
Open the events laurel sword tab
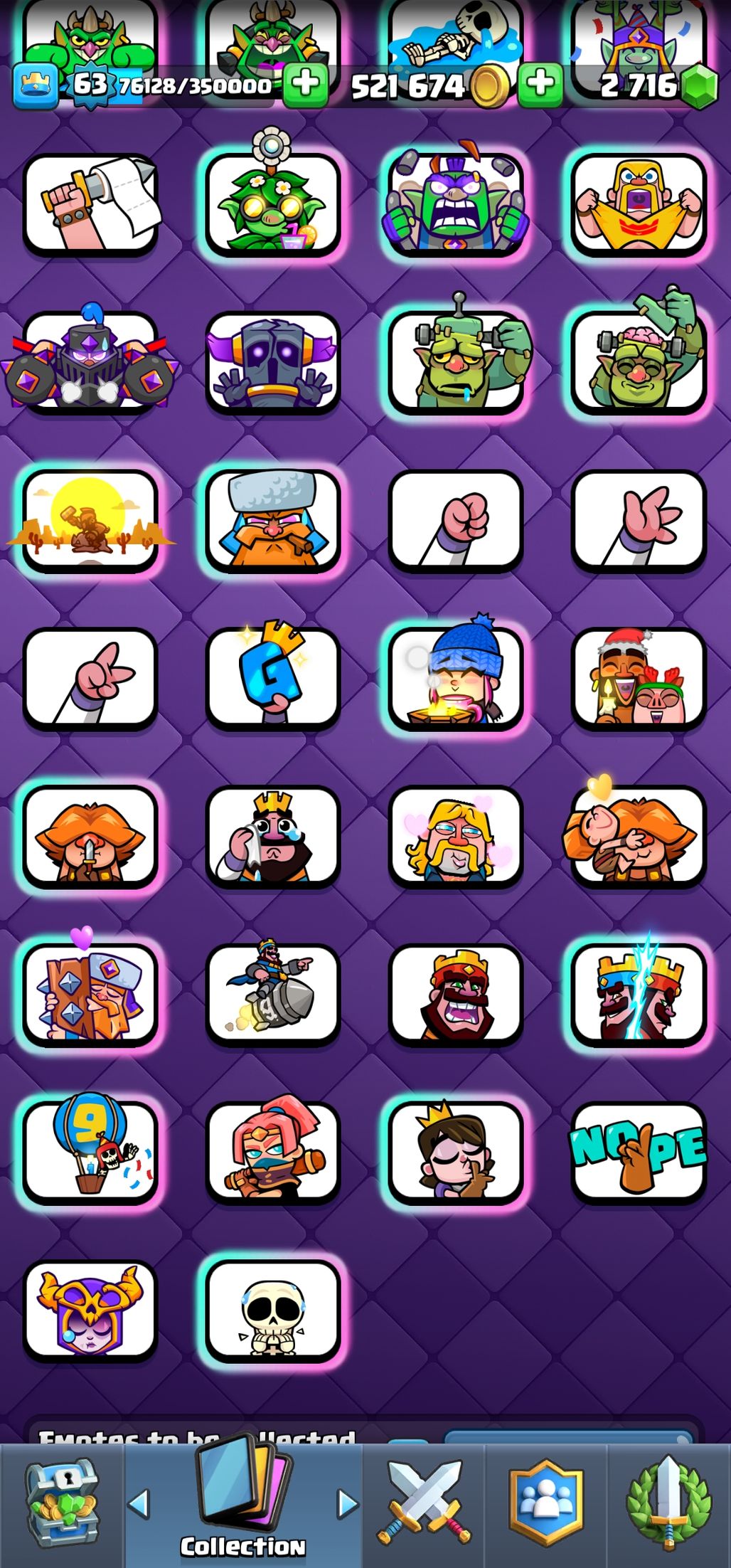(668, 1504)
